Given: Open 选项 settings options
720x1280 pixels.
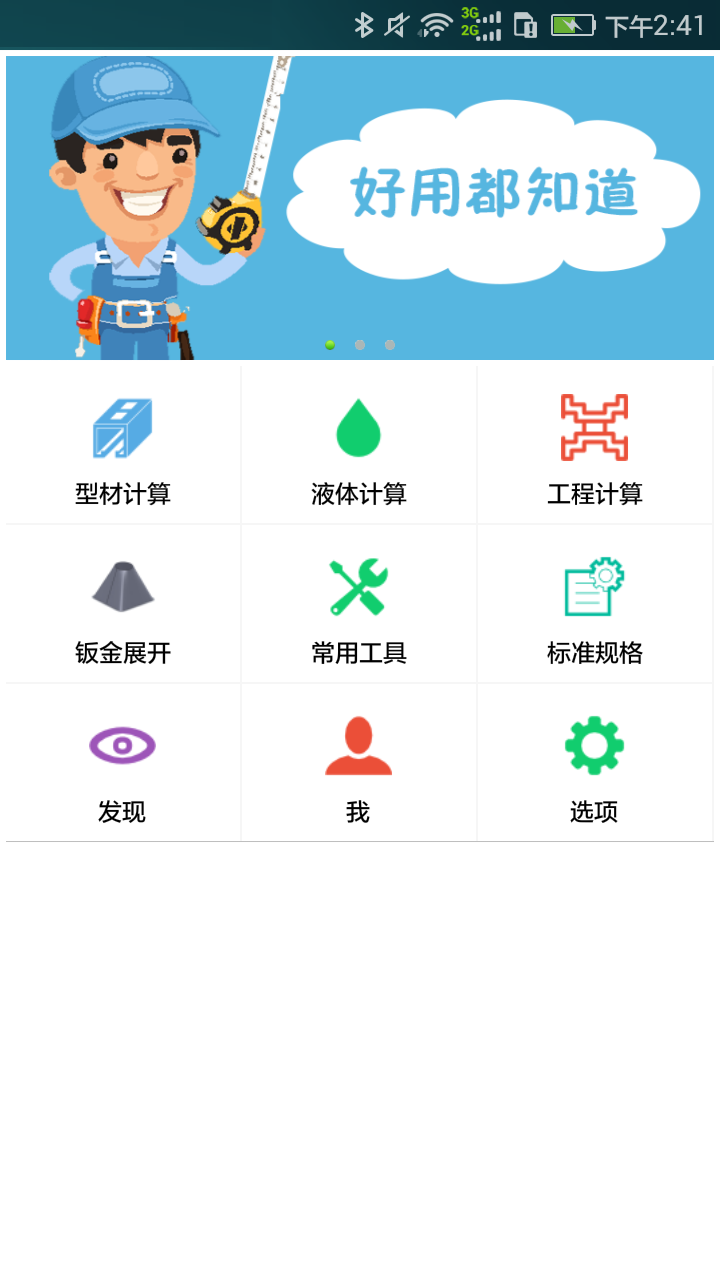Looking at the screenshot, I should 595,764.
